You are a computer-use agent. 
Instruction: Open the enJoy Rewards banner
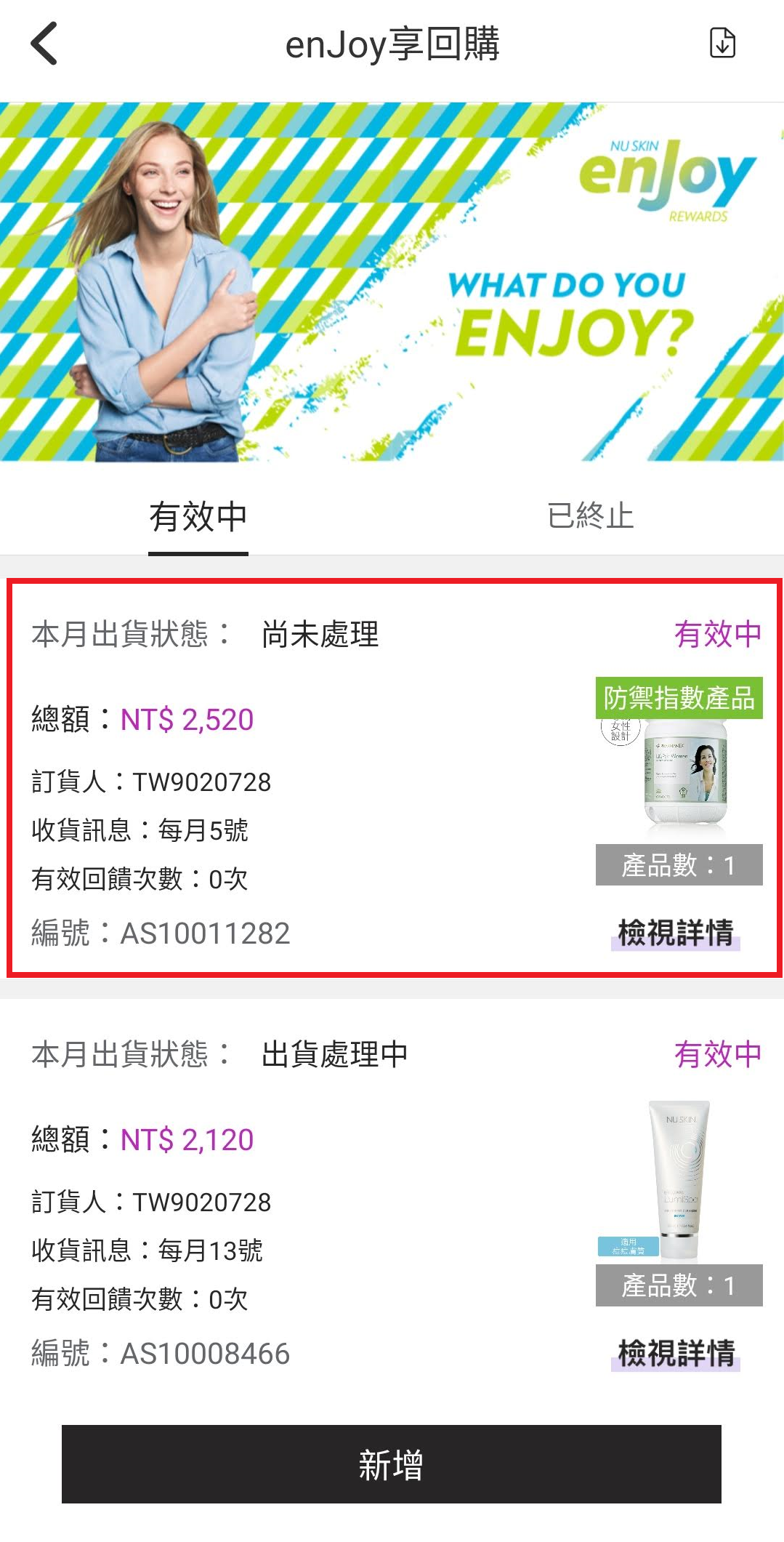392,282
